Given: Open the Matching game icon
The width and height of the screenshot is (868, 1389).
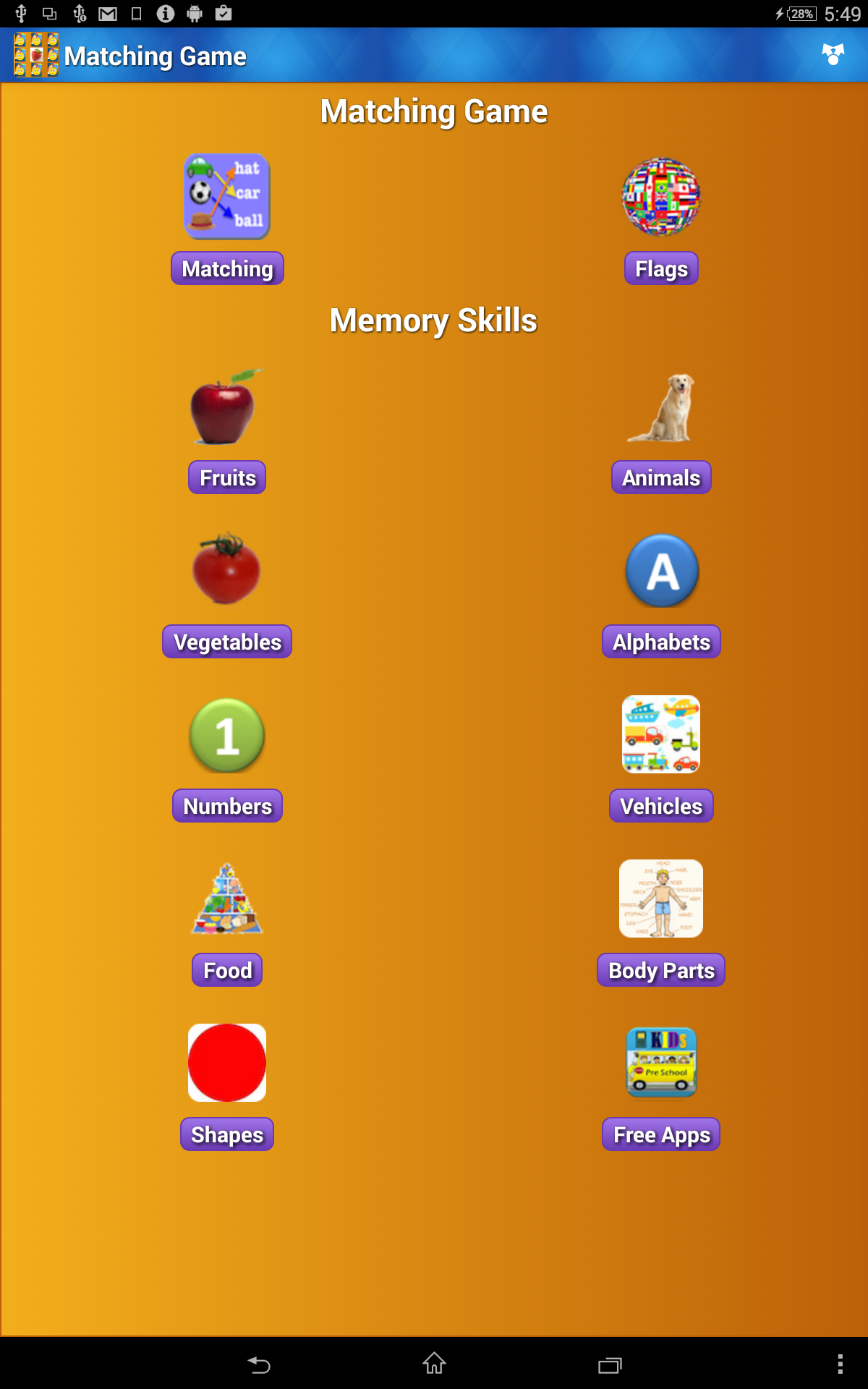Looking at the screenshot, I should pyautogui.click(x=226, y=196).
